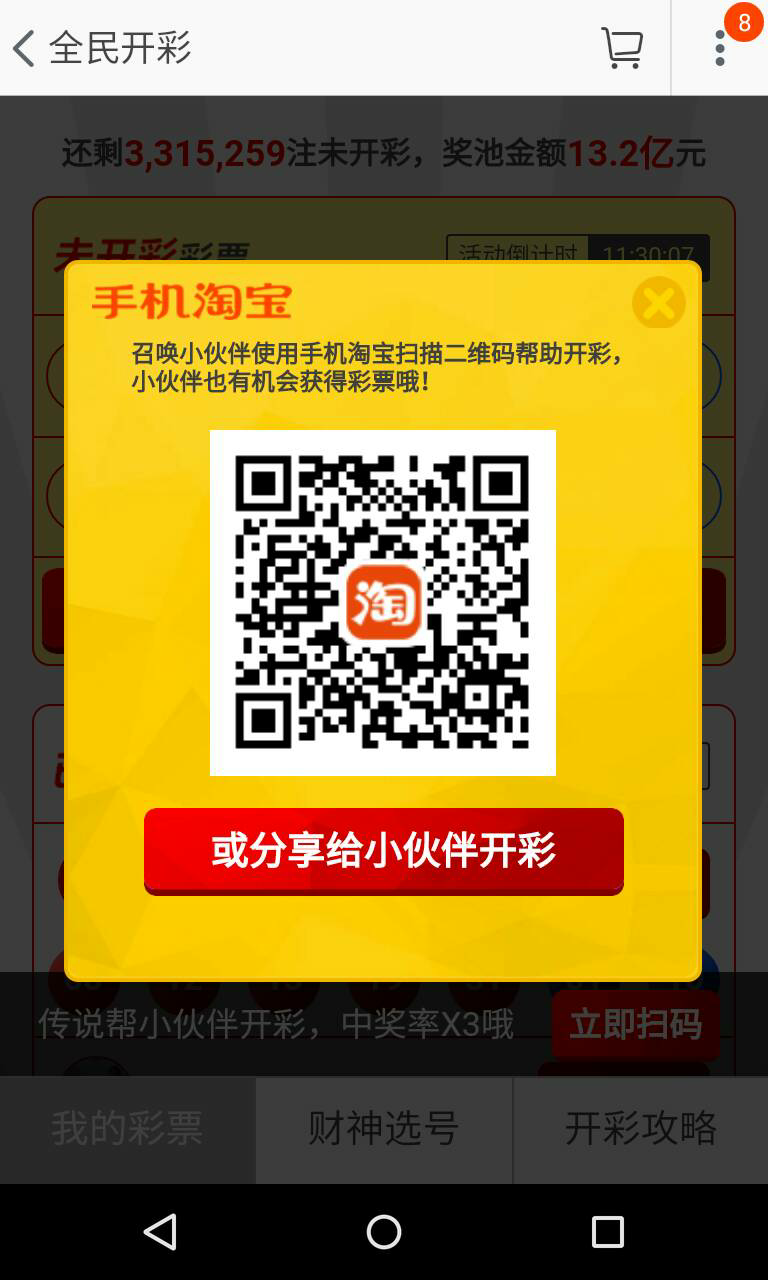The height and width of the screenshot is (1280, 768).
Task: Go to the system home screen
Action: tap(384, 1232)
